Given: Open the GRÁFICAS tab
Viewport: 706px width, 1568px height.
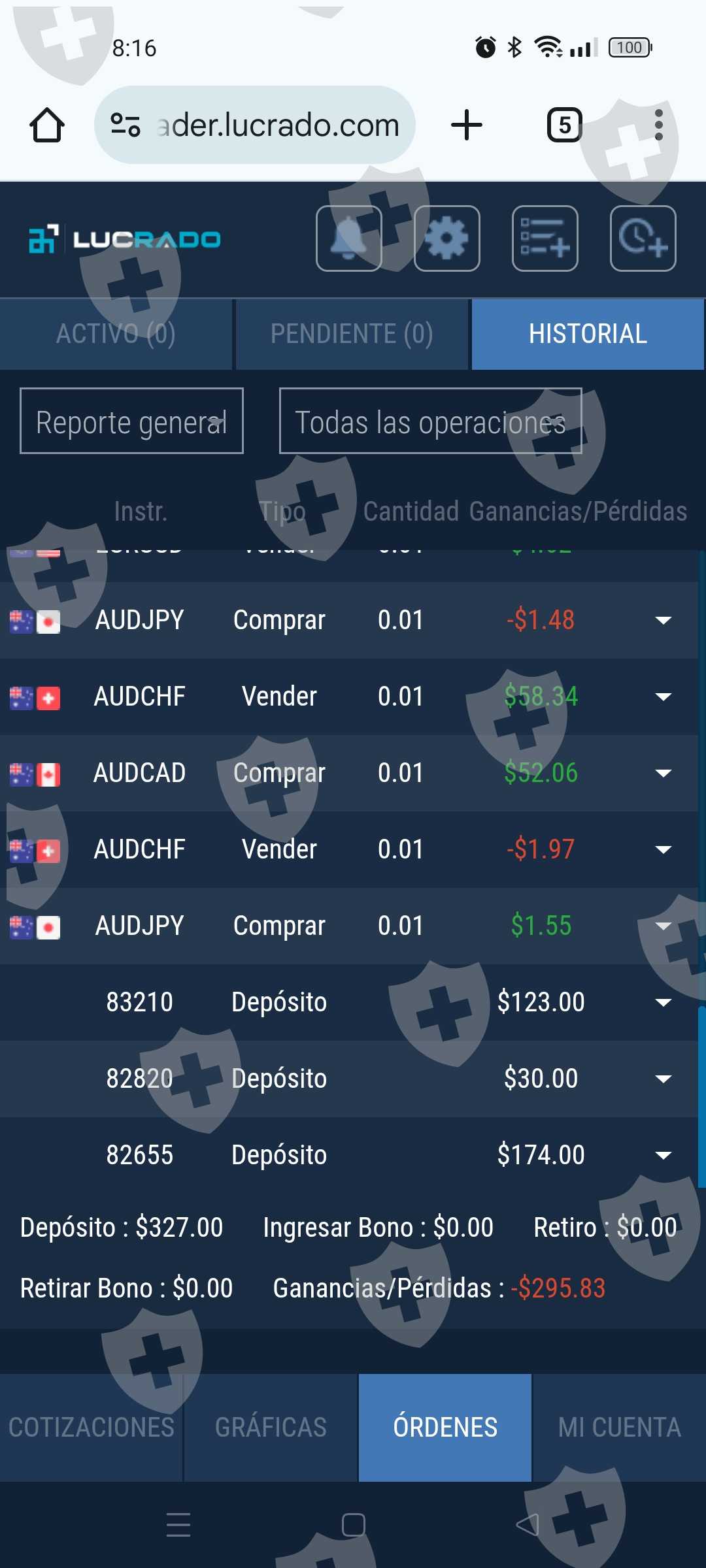Looking at the screenshot, I should coord(271,1428).
